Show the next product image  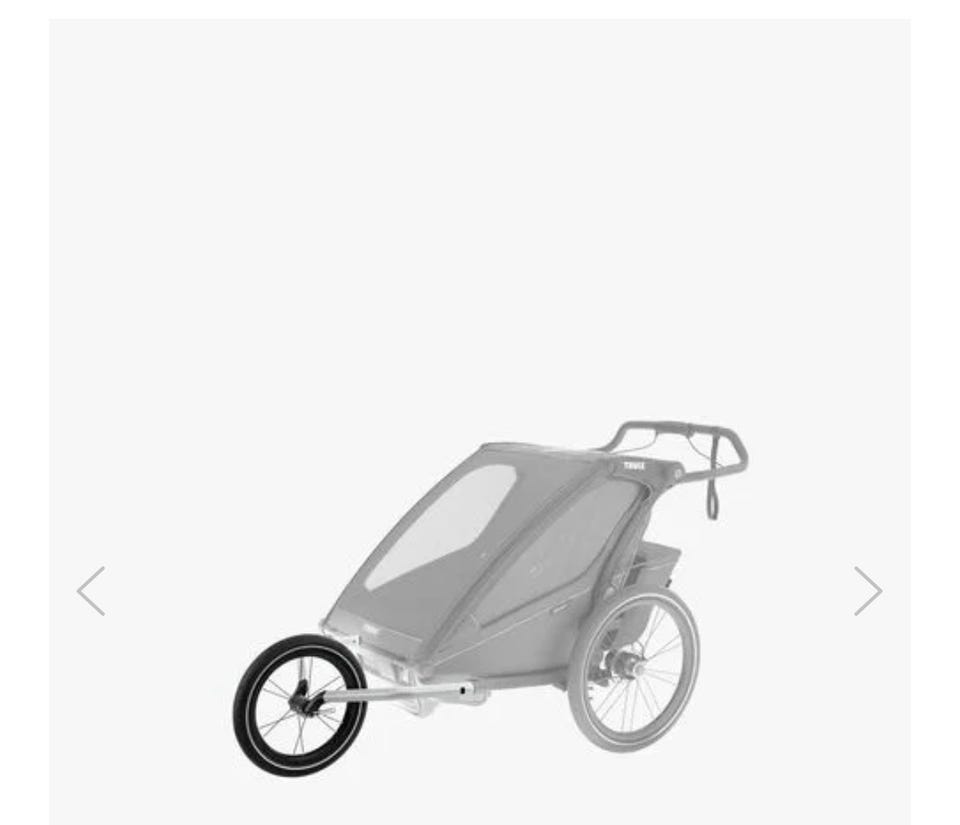(x=867, y=591)
